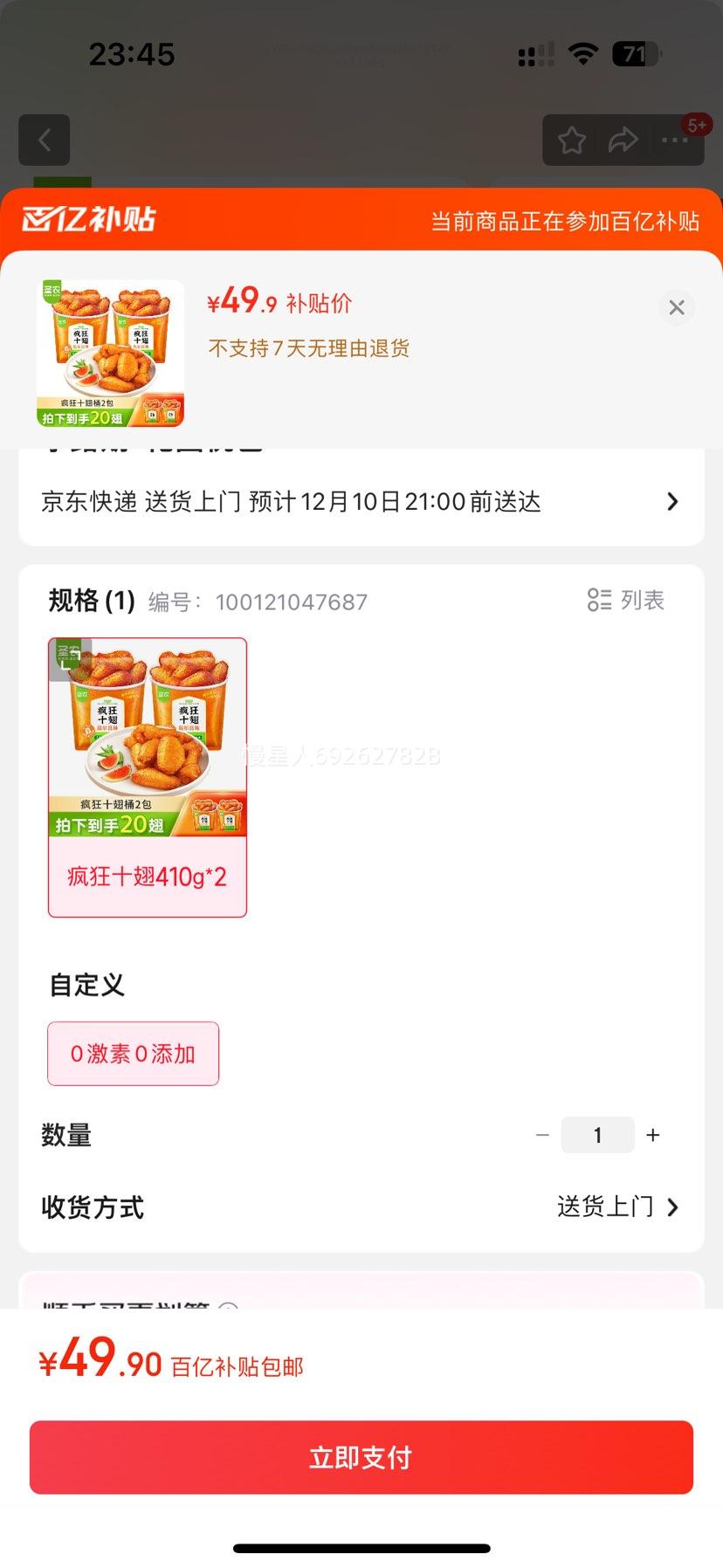The width and height of the screenshot is (723, 1568).
Task: Tap the battery indicator showing 71
Action: [x=637, y=54]
